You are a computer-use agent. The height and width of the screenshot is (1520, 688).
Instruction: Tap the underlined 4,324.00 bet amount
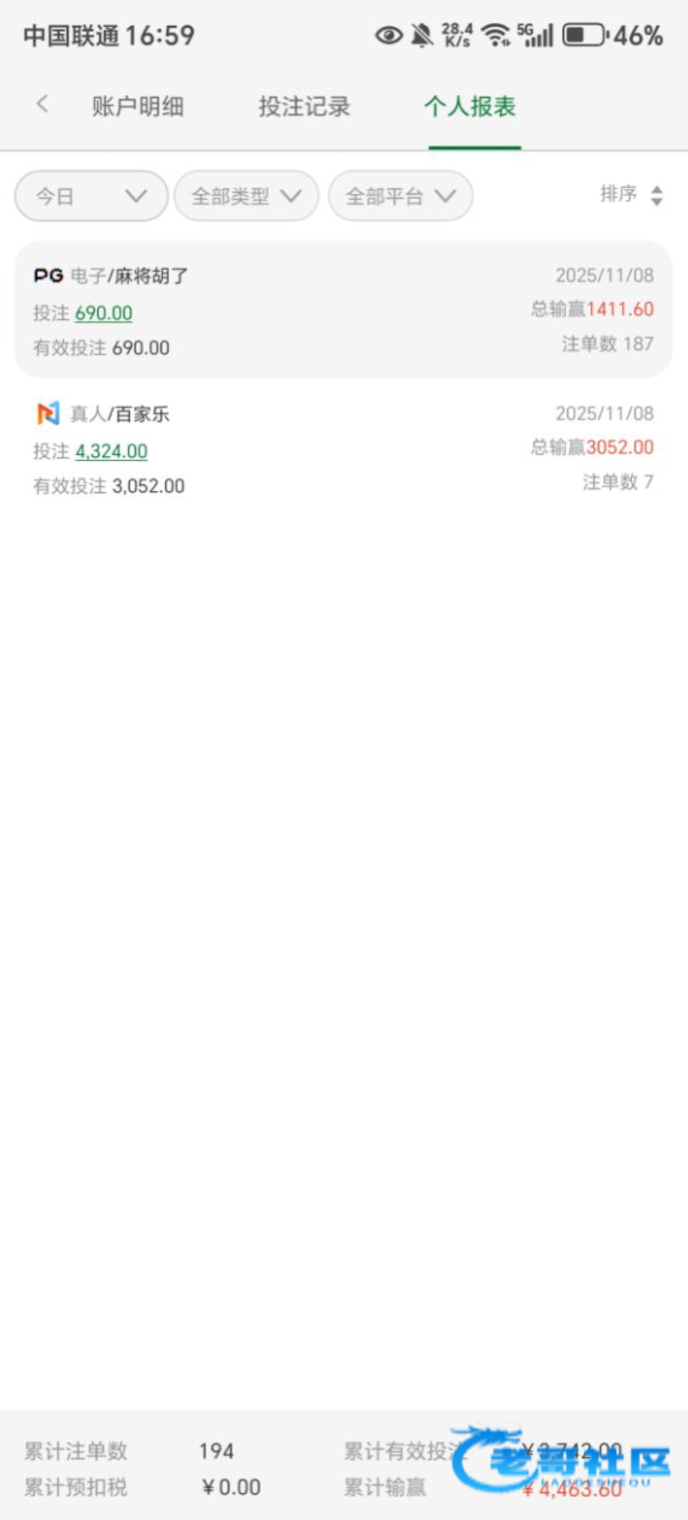tap(111, 452)
